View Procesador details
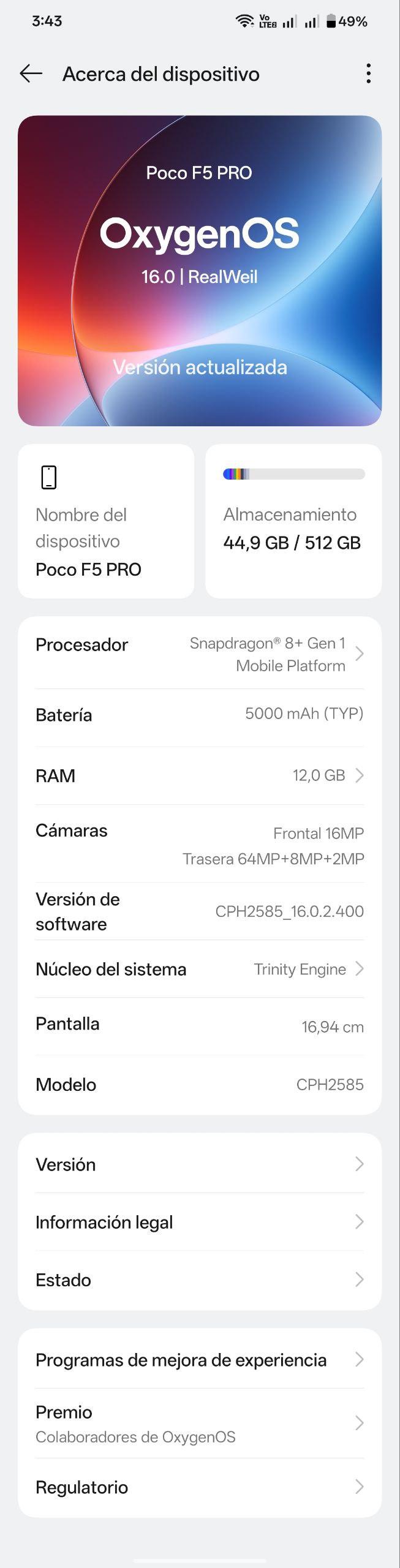 (x=200, y=654)
